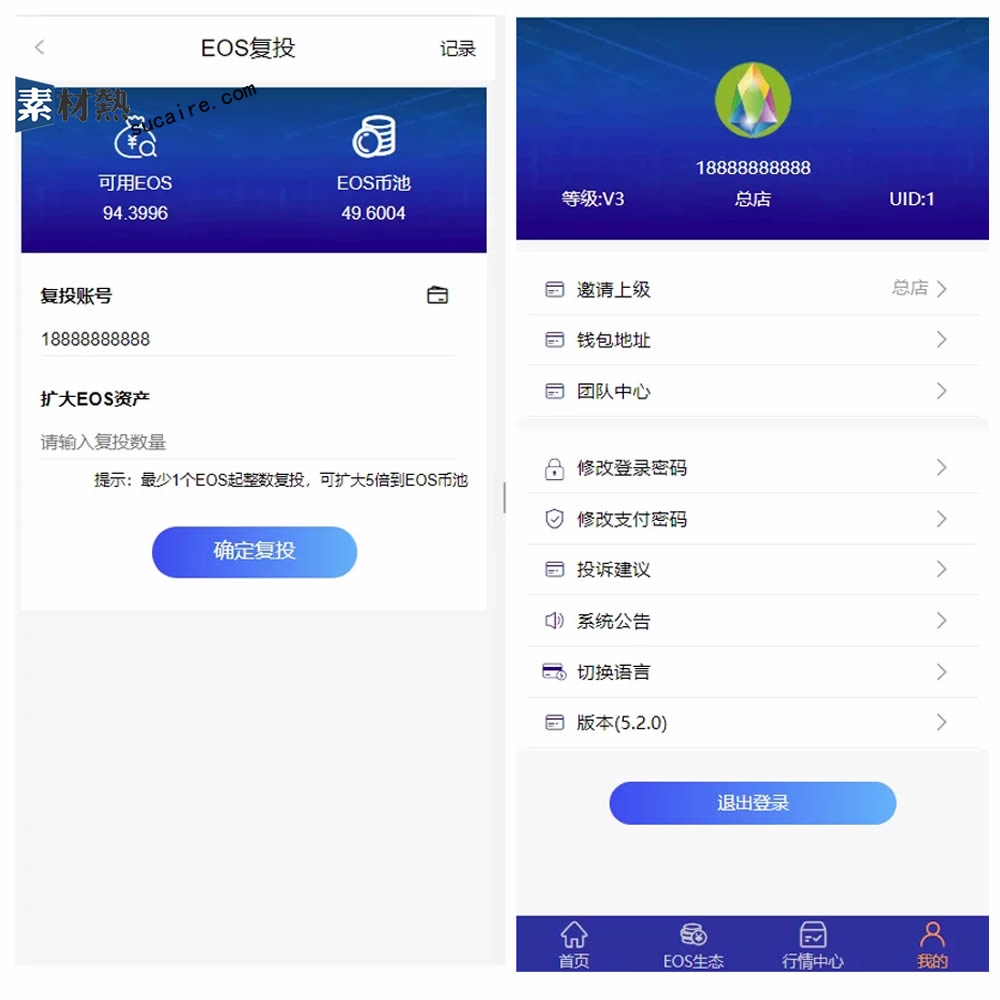
Task: Switch to the 行情中心 tab
Action: tap(812, 945)
